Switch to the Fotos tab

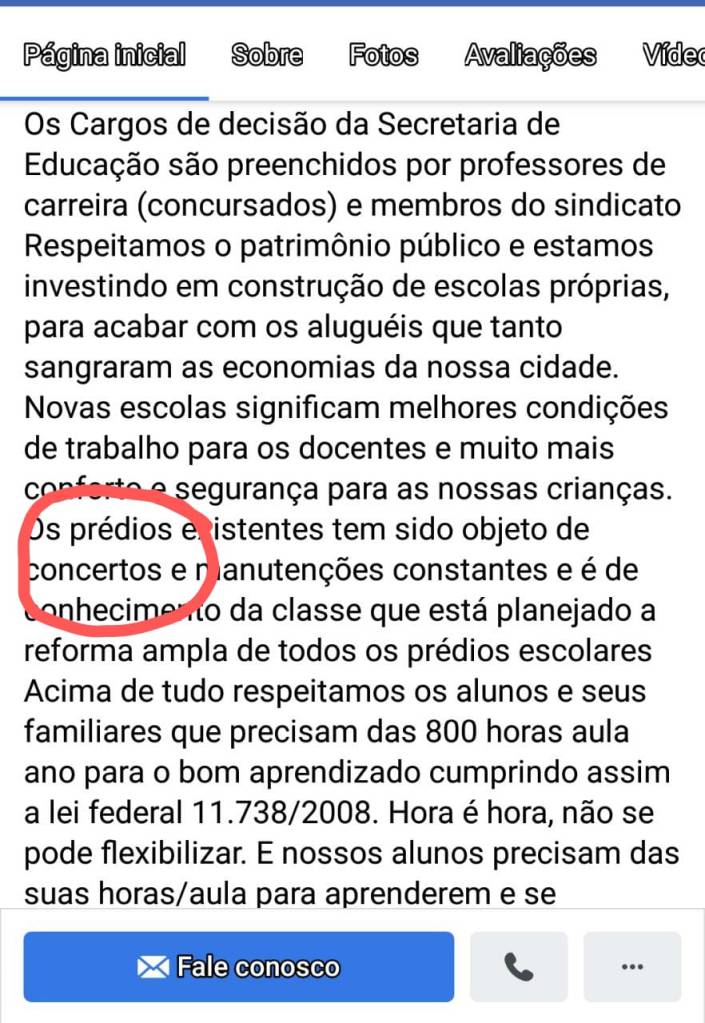pyautogui.click(x=383, y=55)
